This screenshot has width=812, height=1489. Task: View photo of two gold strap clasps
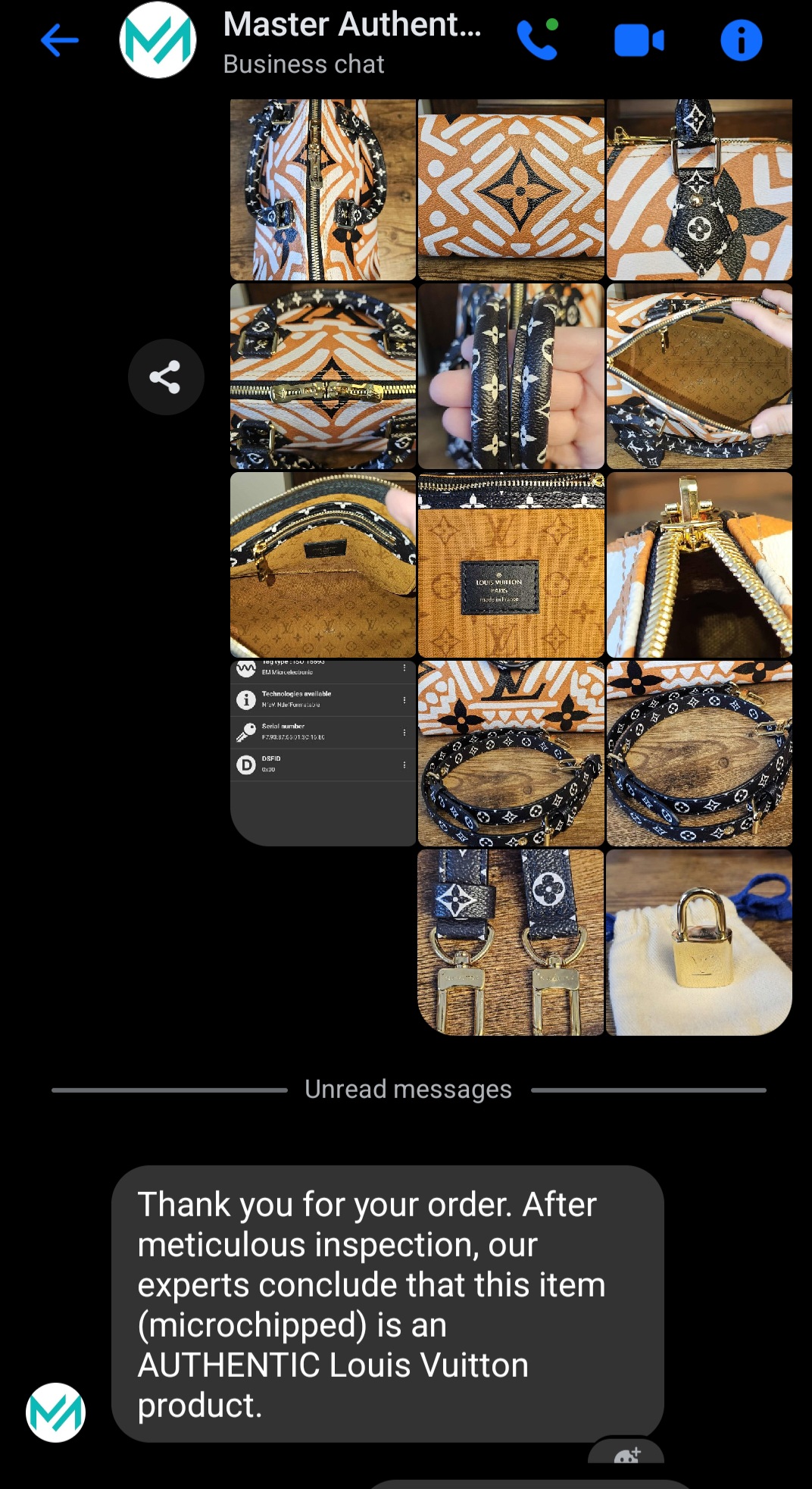coord(511,942)
